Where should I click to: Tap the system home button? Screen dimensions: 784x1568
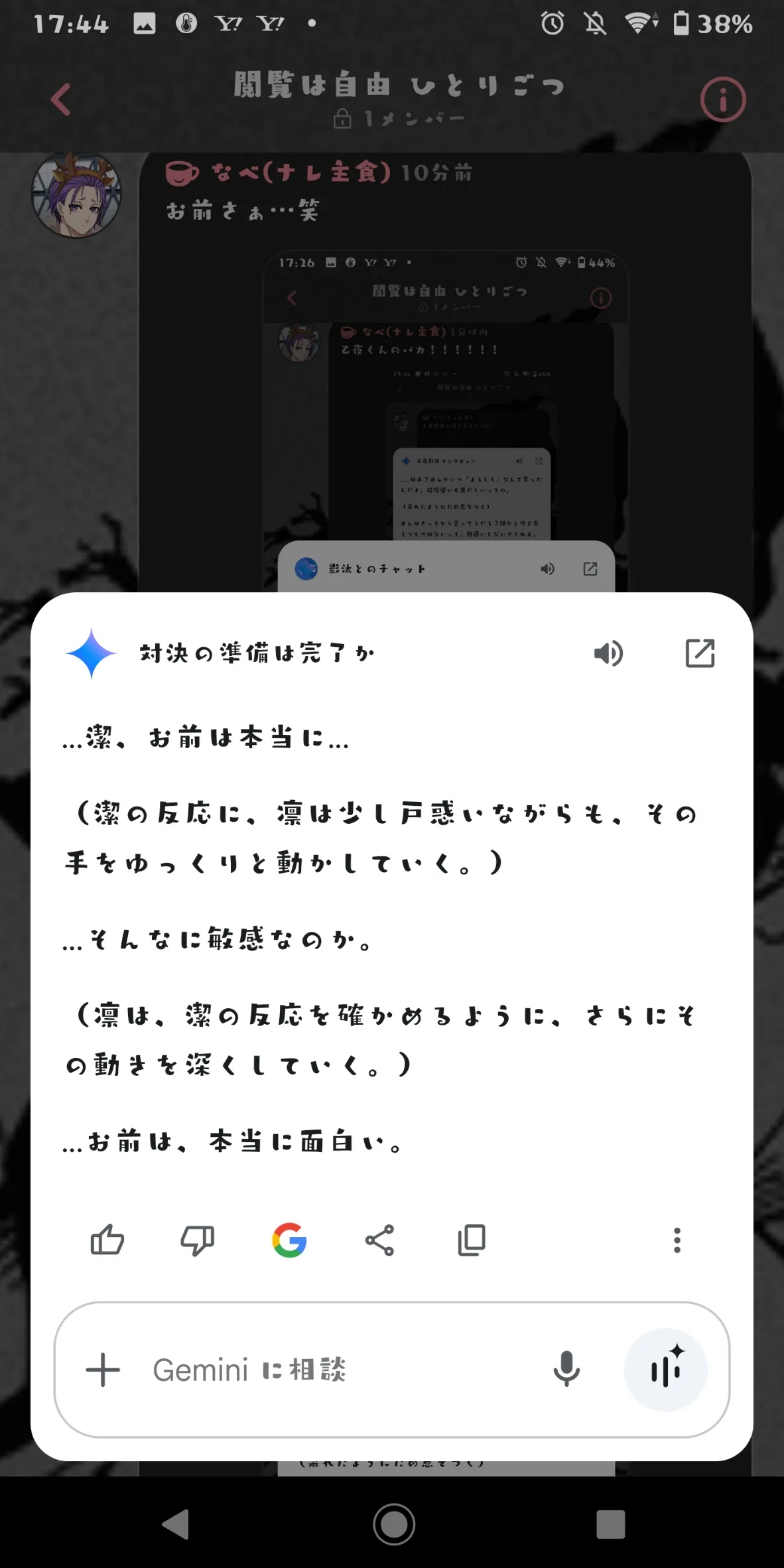click(x=393, y=1524)
